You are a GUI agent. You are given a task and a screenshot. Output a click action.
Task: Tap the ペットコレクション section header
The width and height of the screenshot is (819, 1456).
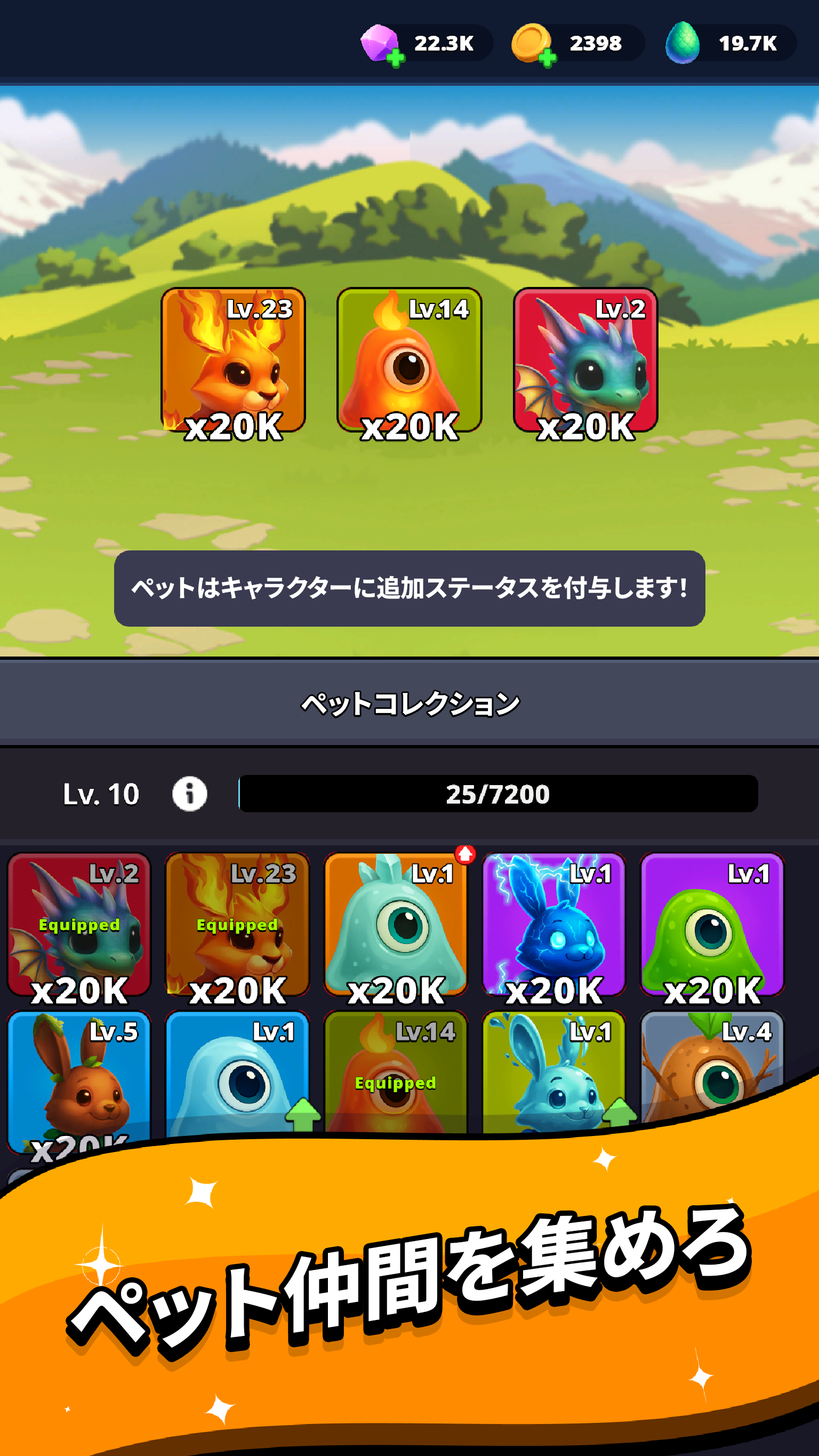pyautogui.click(x=409, y=701)
